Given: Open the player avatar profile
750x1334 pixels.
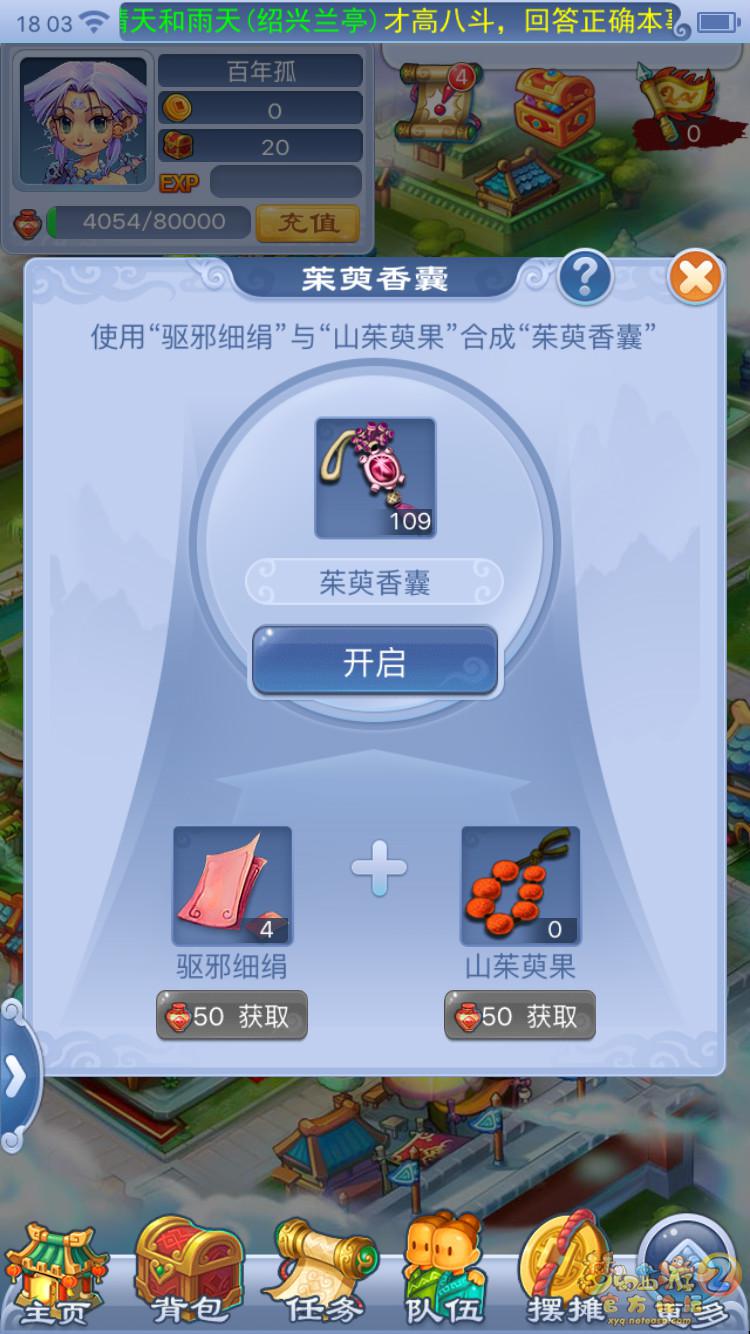Looking at the screenshot, I should pyautogui.click(x=83, y=120).
